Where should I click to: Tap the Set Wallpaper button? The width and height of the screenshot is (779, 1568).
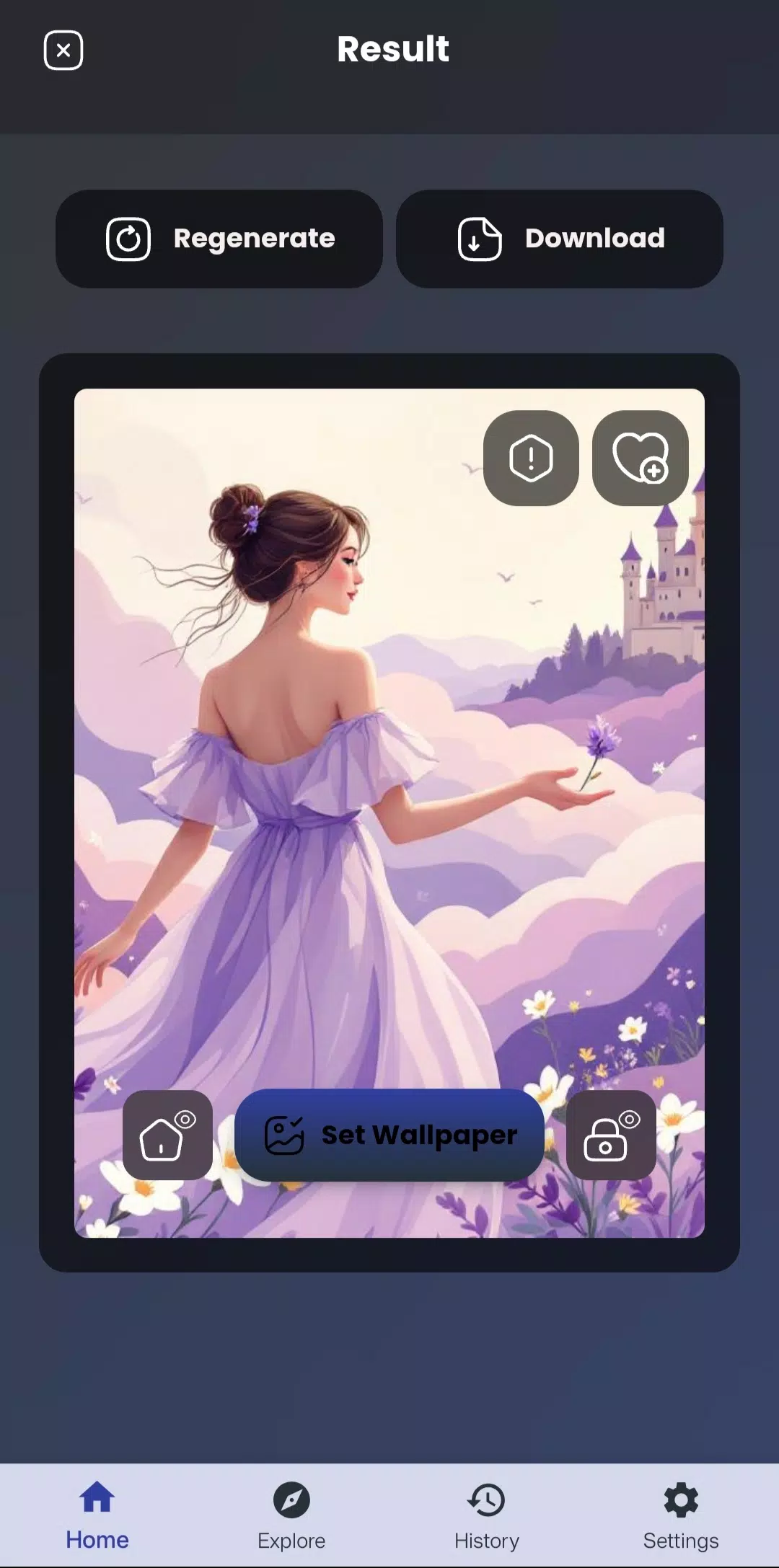pyautogui.click(x=389, y=1135)
